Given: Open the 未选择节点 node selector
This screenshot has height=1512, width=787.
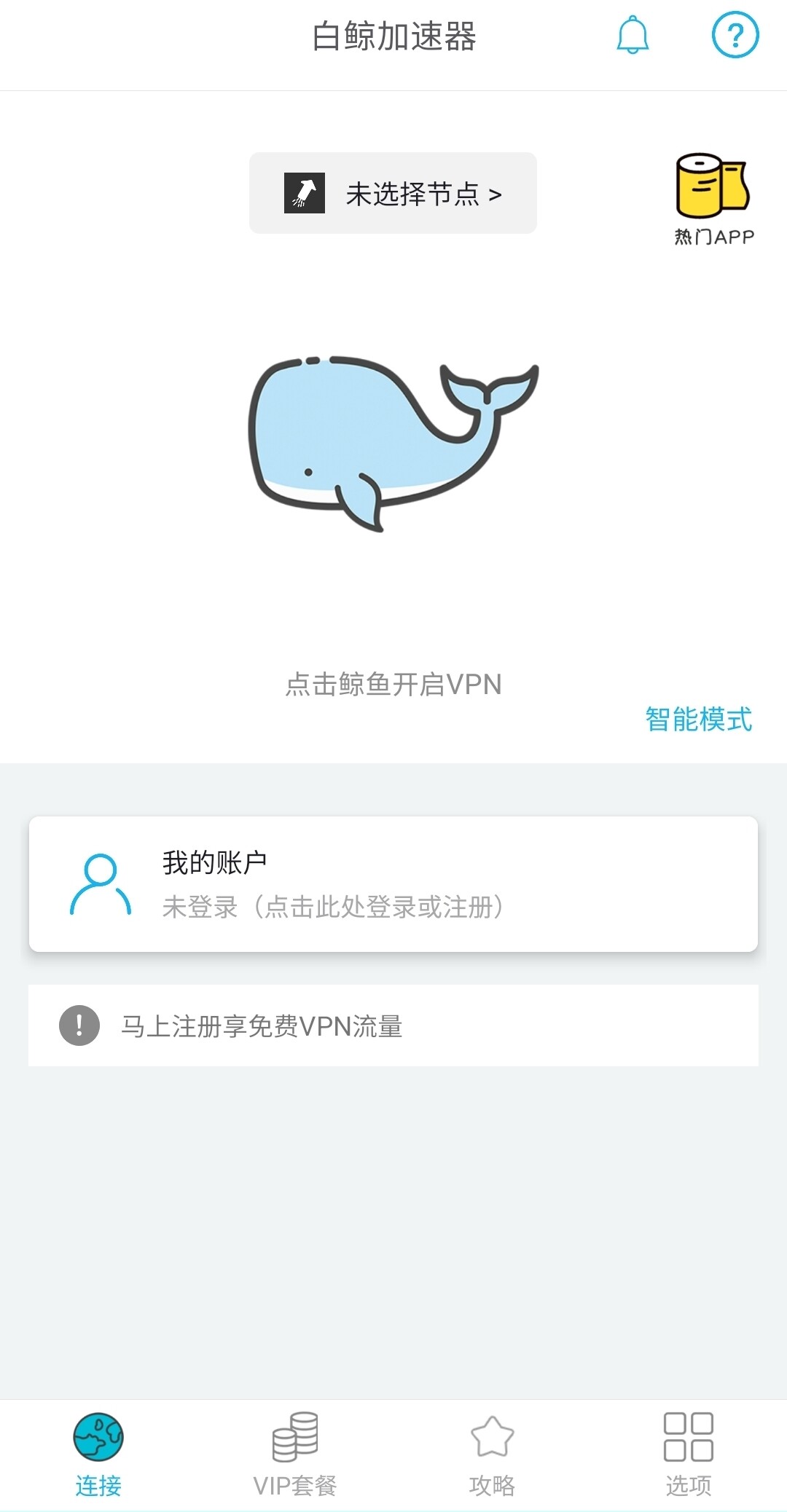Looking at the screenshot, I should click(x=393, y=194).
